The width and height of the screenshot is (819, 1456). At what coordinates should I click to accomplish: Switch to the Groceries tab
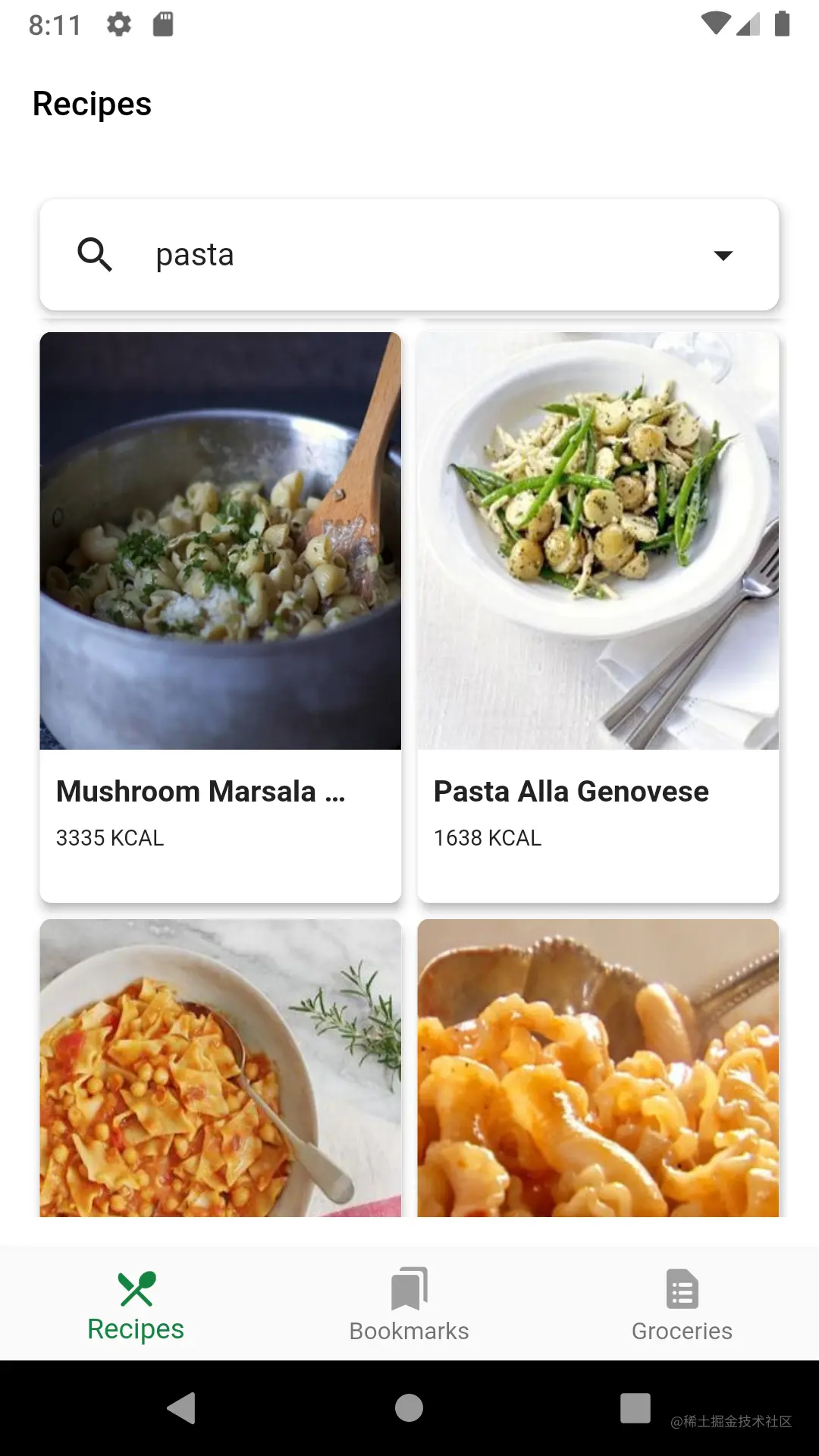click(682, 1304)
